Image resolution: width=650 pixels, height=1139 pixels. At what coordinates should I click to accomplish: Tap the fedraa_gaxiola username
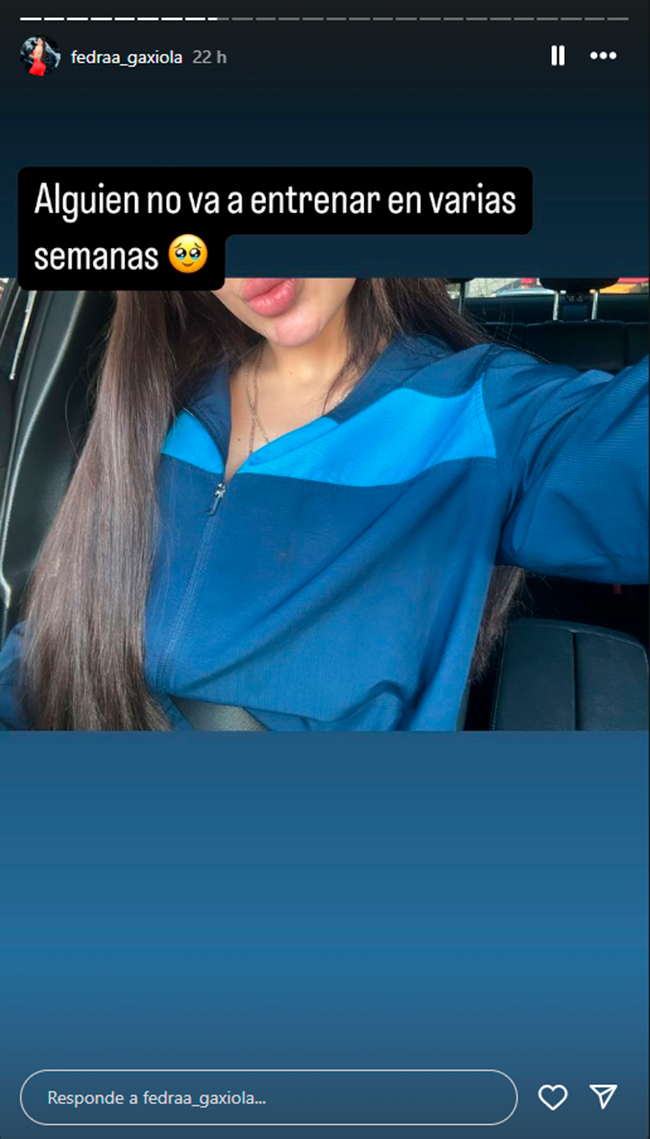(126, 57)
